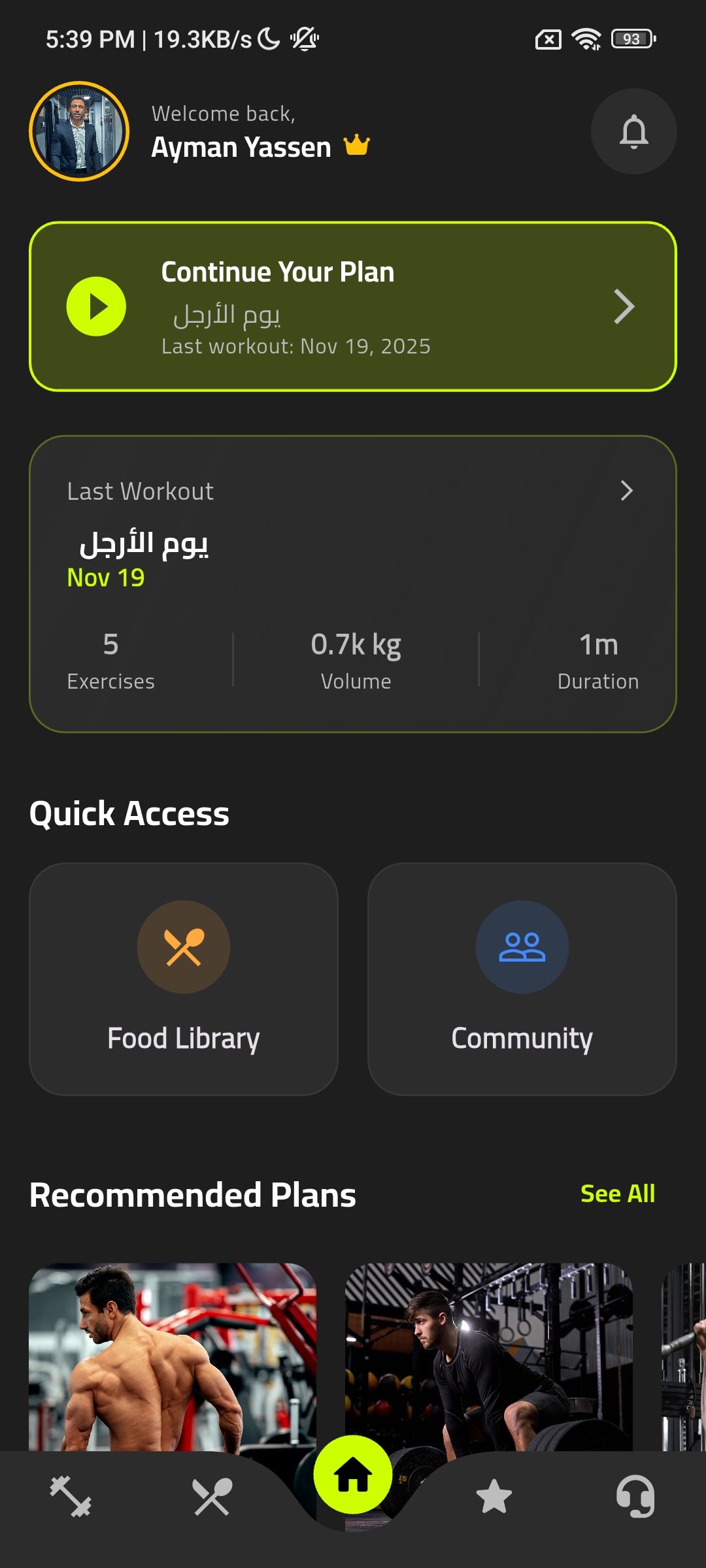The height and width of the screenshot is (1568, 706).
Task: Open the notification bell
Action: [633, 132]
